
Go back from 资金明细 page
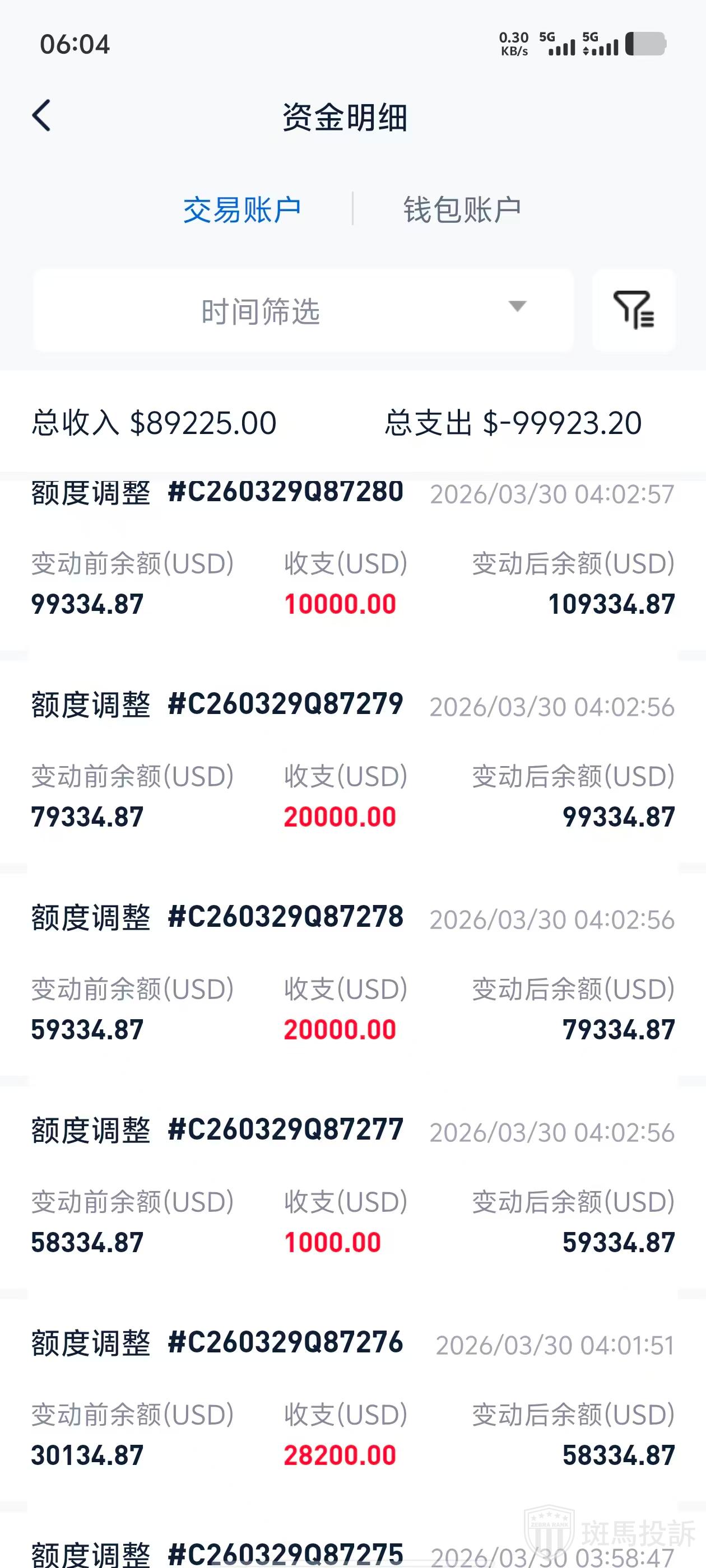(x=41, y=116)
